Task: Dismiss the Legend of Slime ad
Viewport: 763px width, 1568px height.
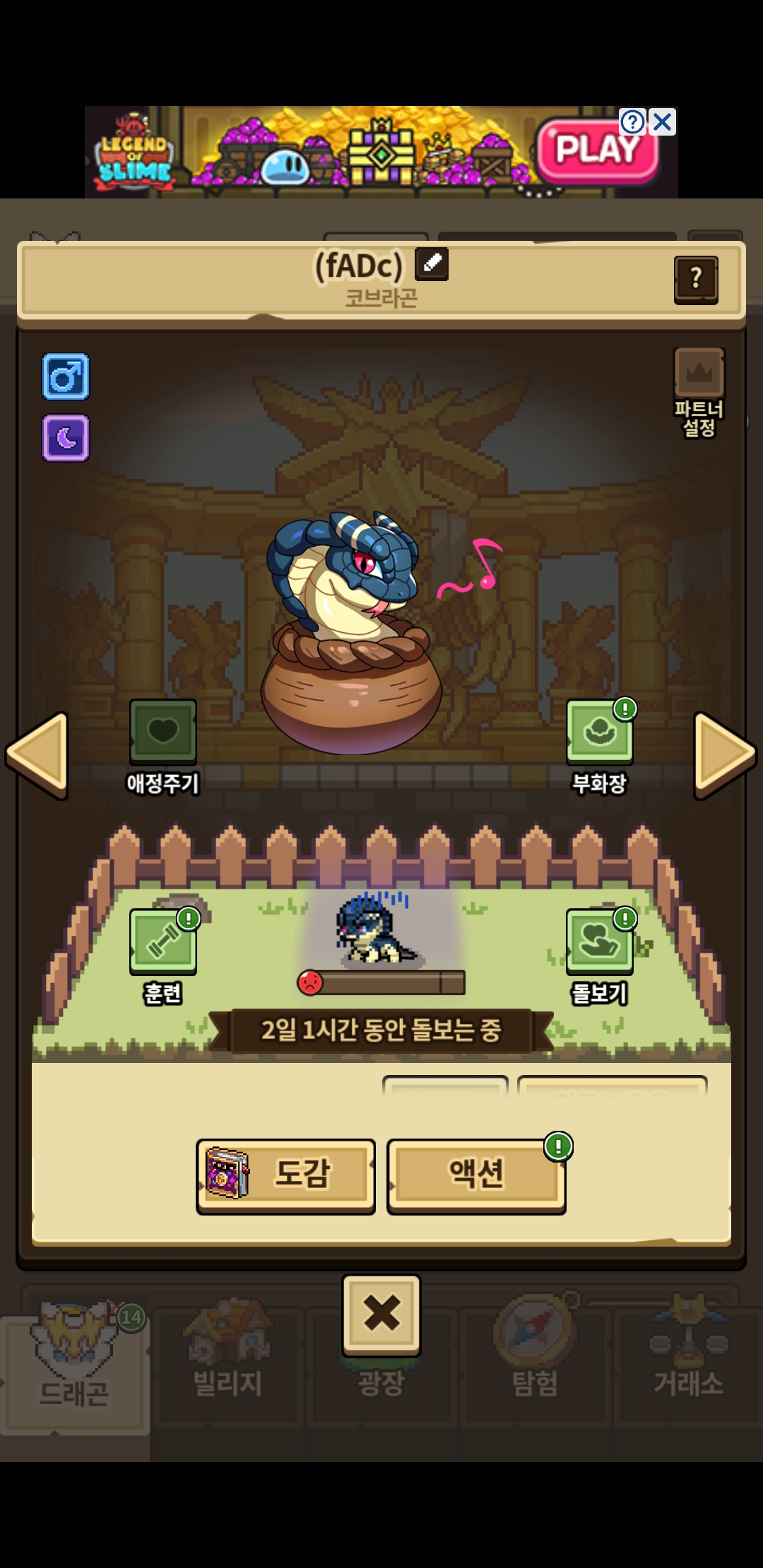Action: (663, 122)
